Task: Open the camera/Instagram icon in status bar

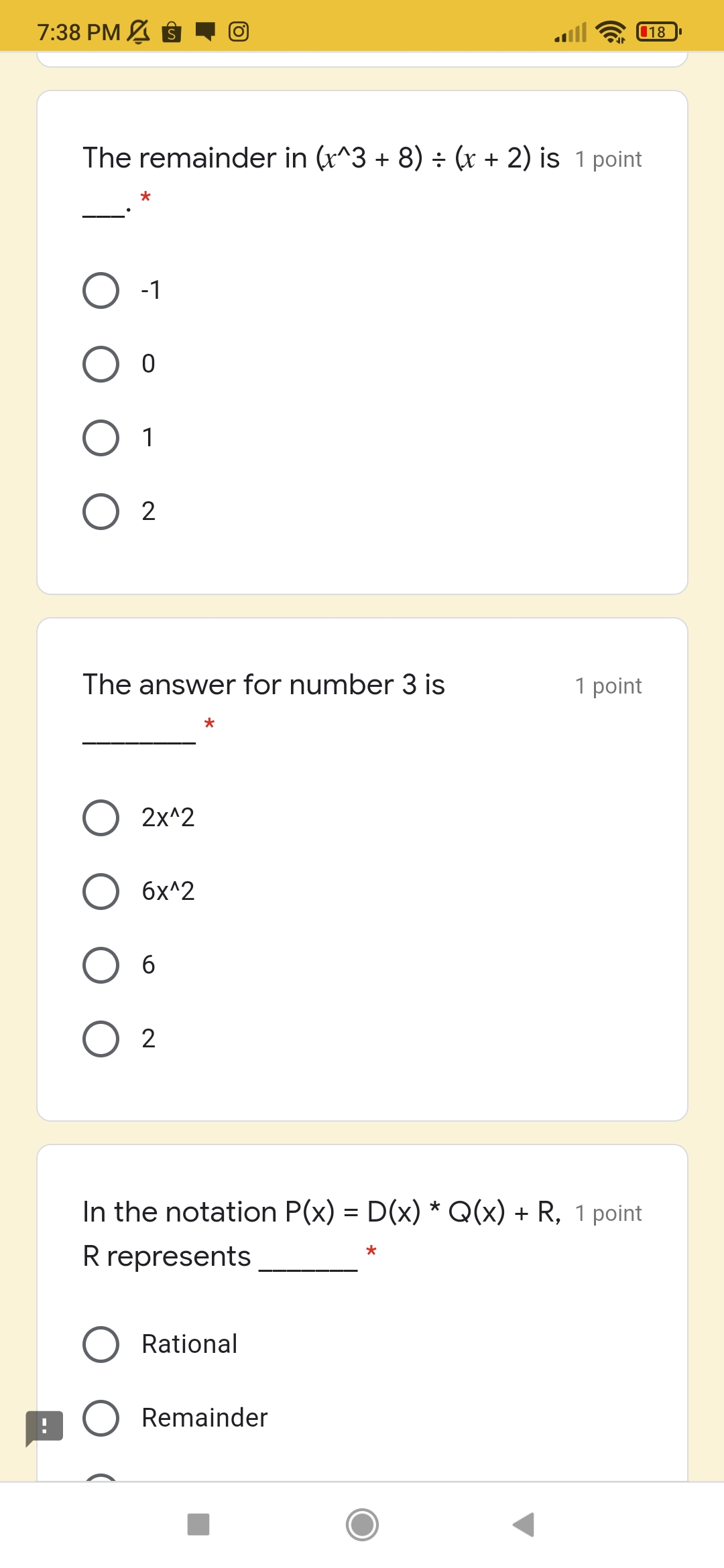Action: pos(239,31)
